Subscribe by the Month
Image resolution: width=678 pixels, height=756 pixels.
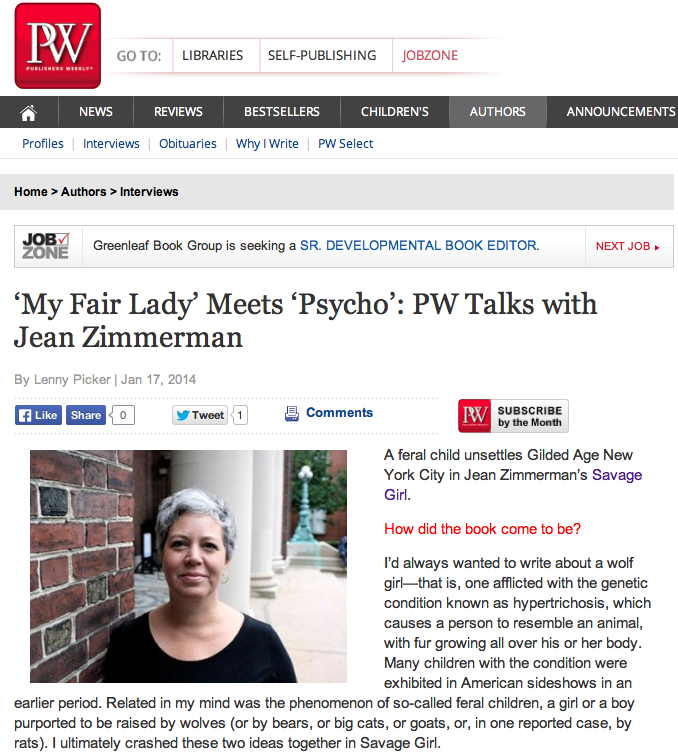(x=513, y=416)
